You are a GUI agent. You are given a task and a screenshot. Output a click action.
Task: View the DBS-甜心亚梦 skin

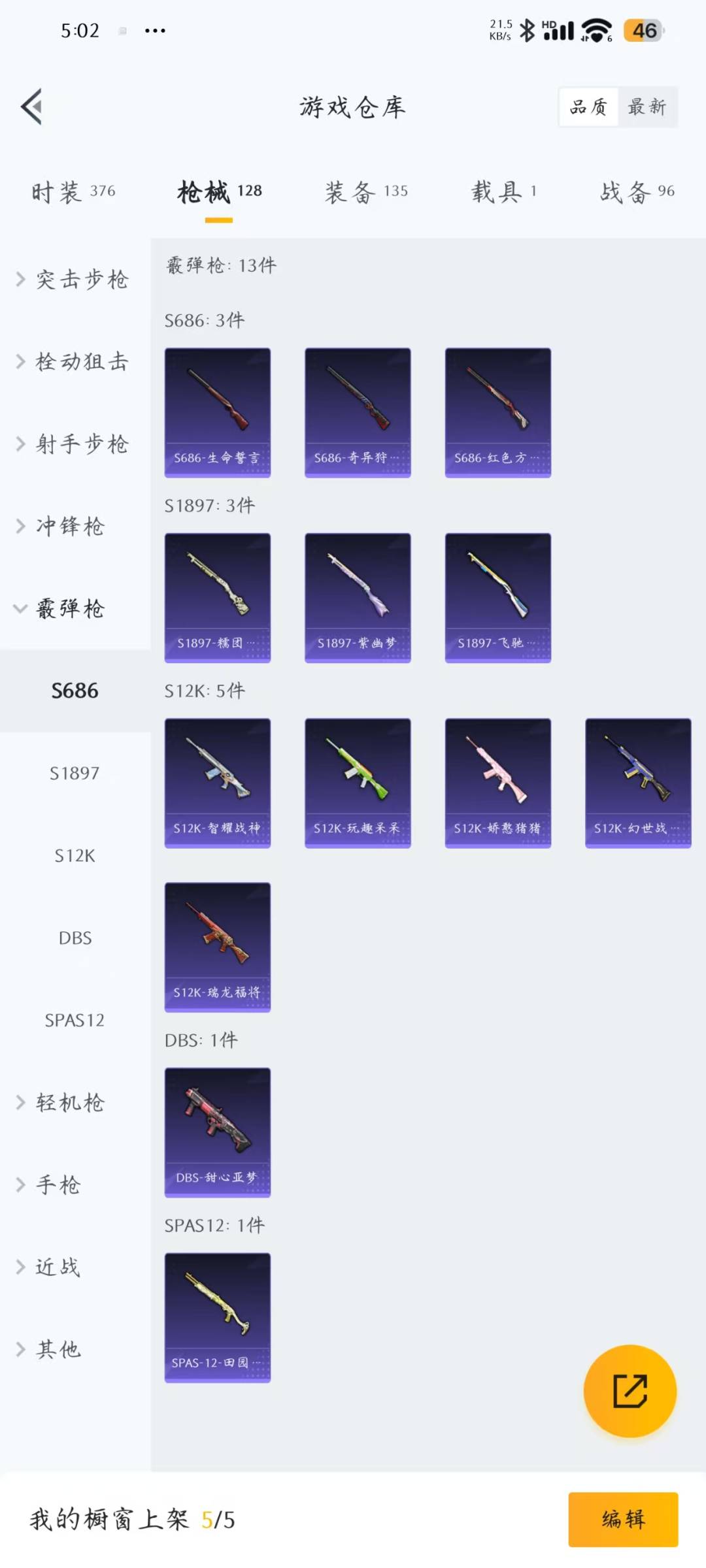point(217,1132)
